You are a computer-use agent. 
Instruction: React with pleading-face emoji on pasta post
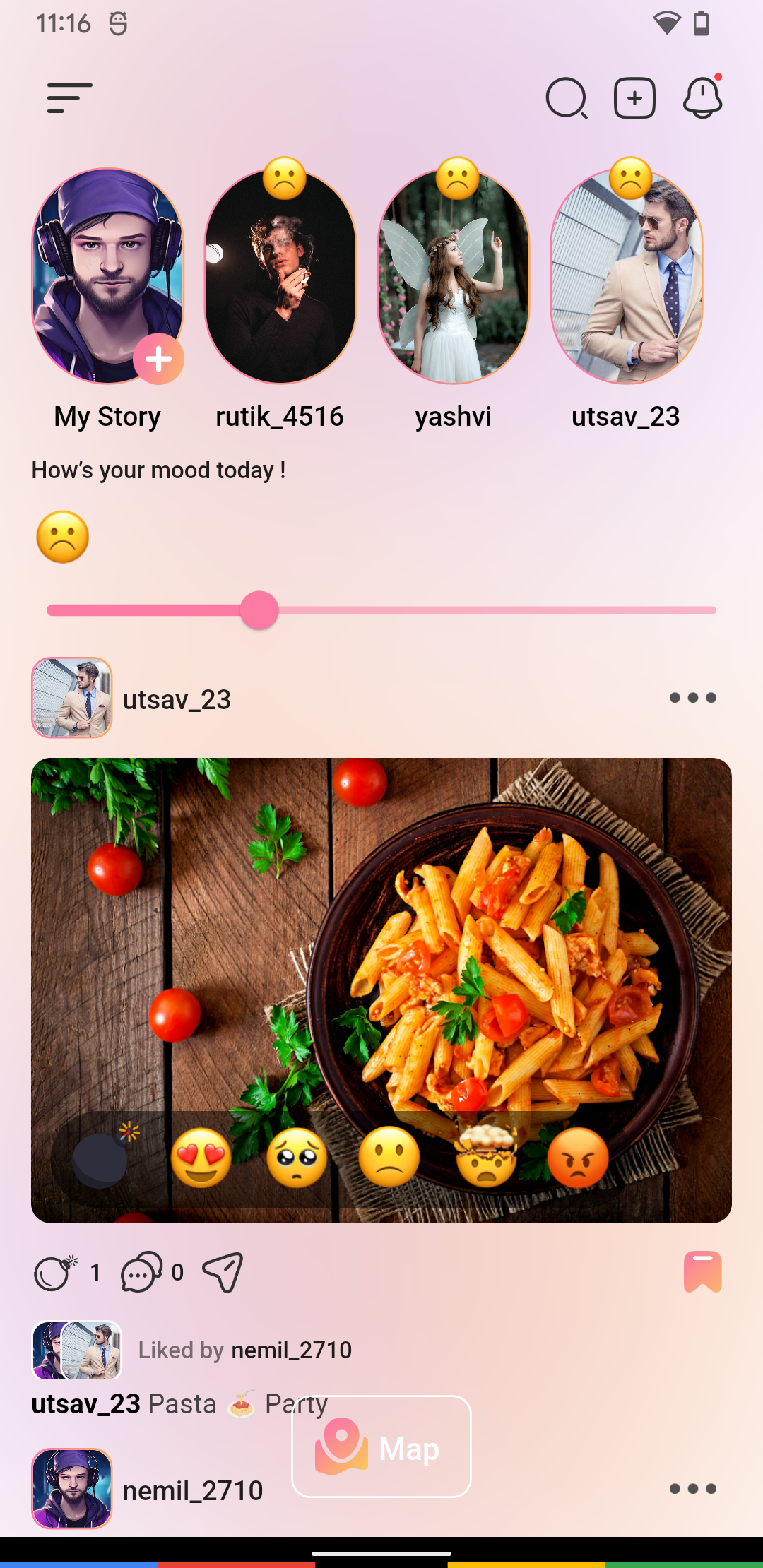[x=297, y=1158]
